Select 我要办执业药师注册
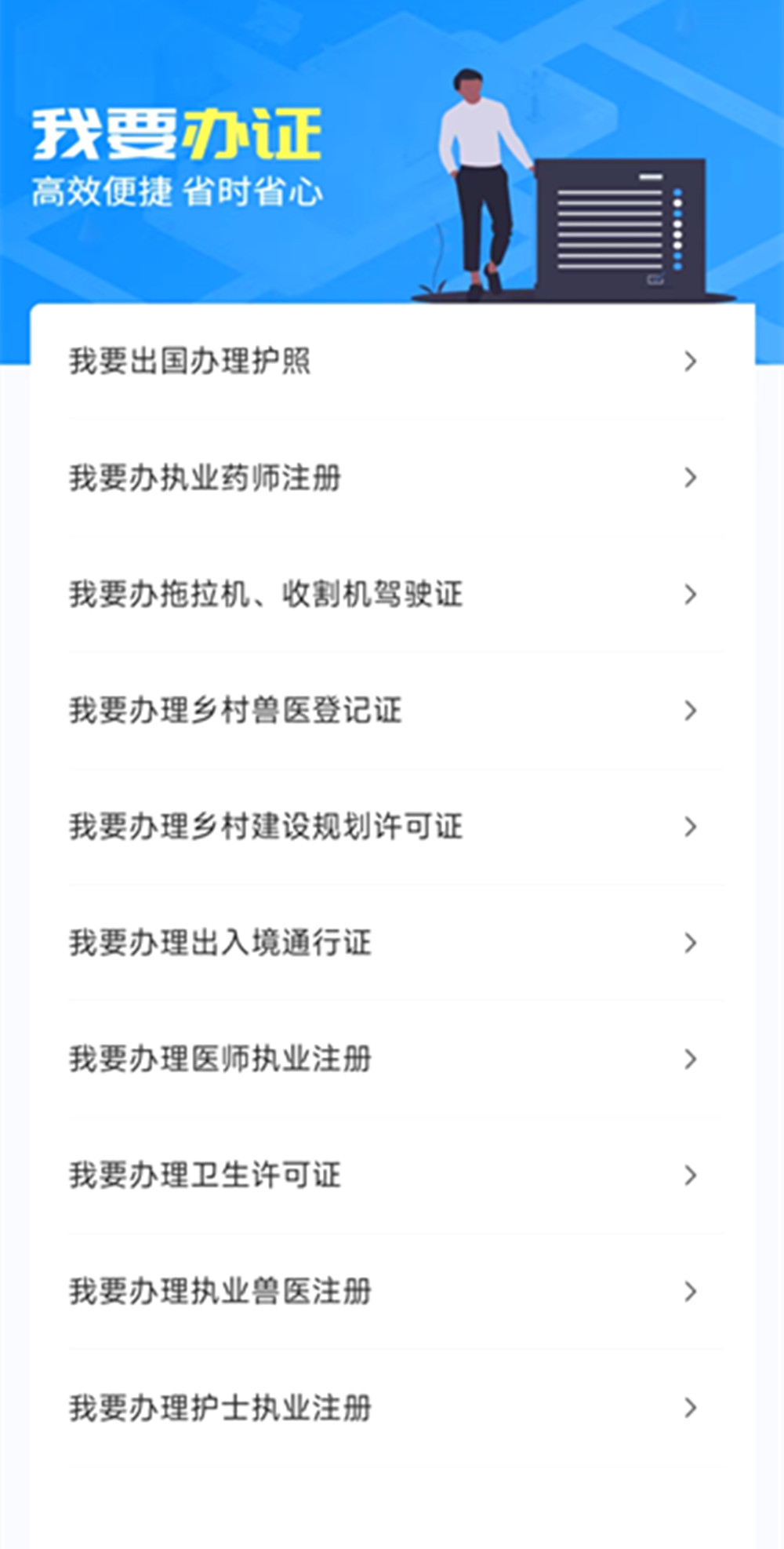784x1549 pixels. [392, 478]
